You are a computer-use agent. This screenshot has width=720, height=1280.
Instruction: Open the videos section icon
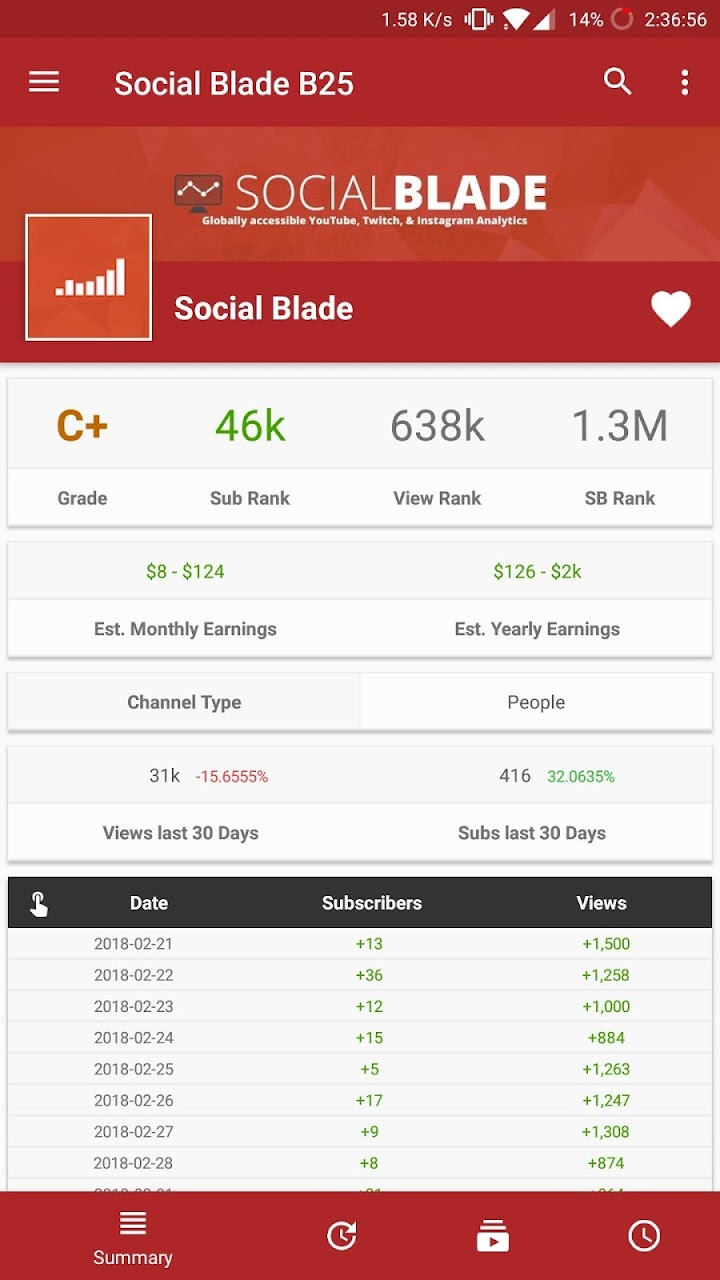pyautogui.click(x=492, y=1235)
